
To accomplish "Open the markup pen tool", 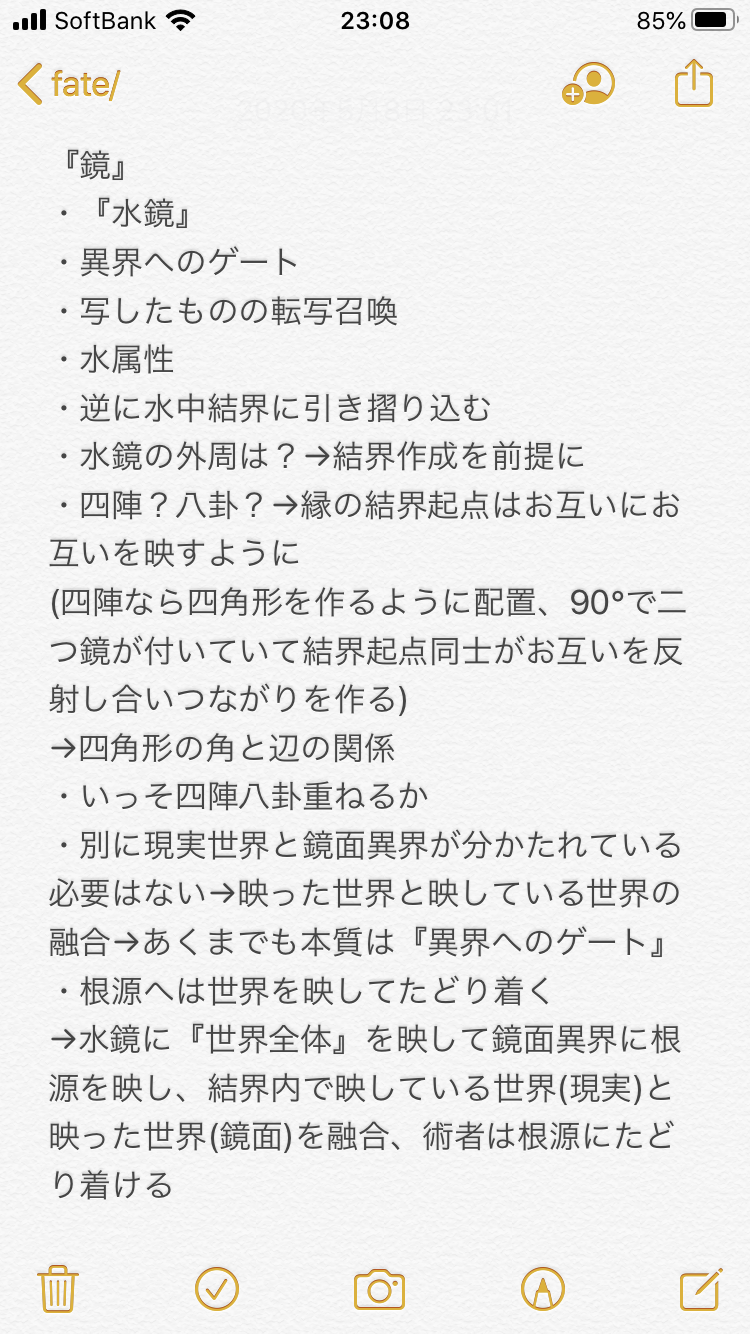I will (542, 1288).
